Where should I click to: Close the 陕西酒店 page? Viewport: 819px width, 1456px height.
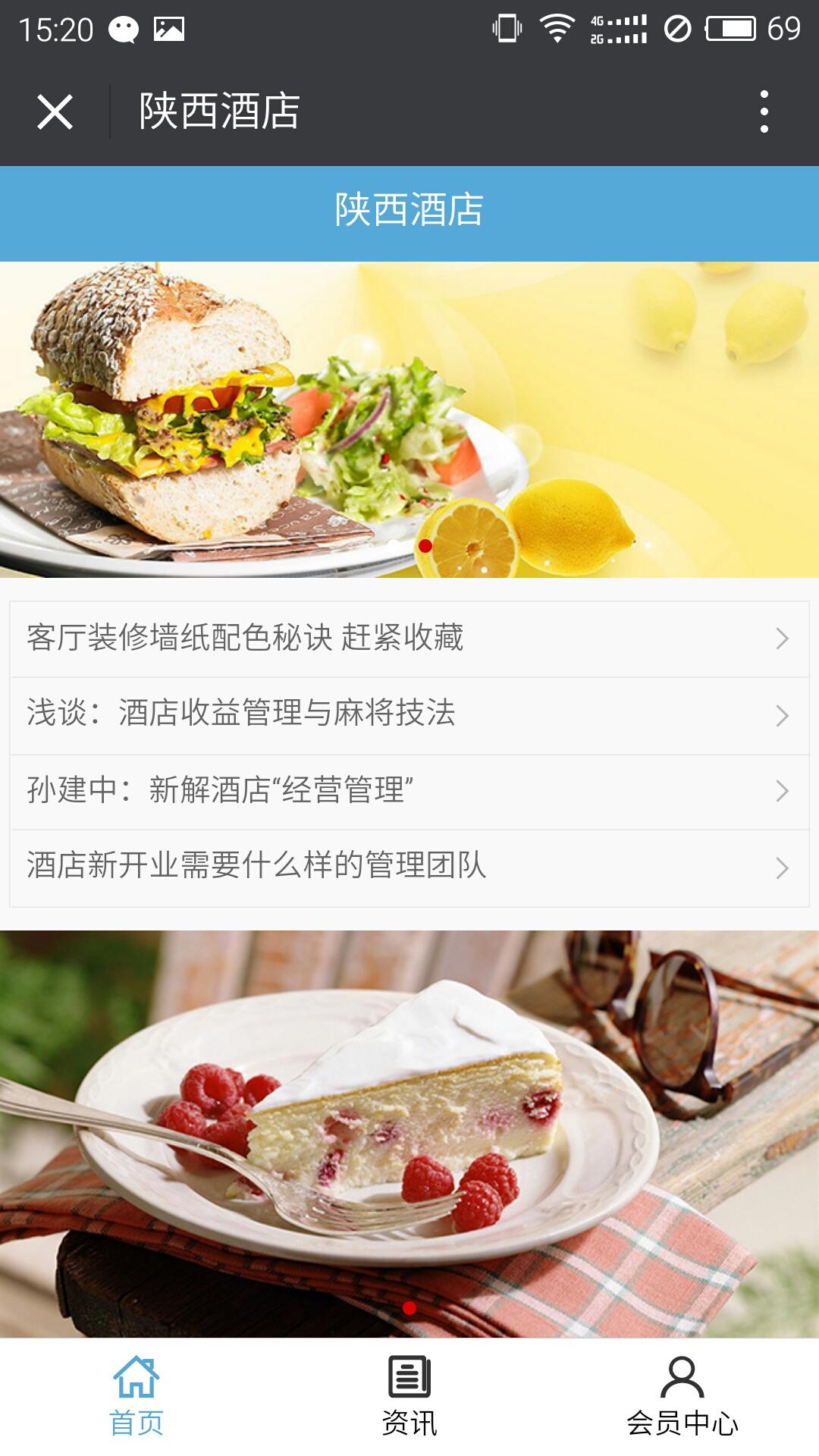click(x=55, y=112)
